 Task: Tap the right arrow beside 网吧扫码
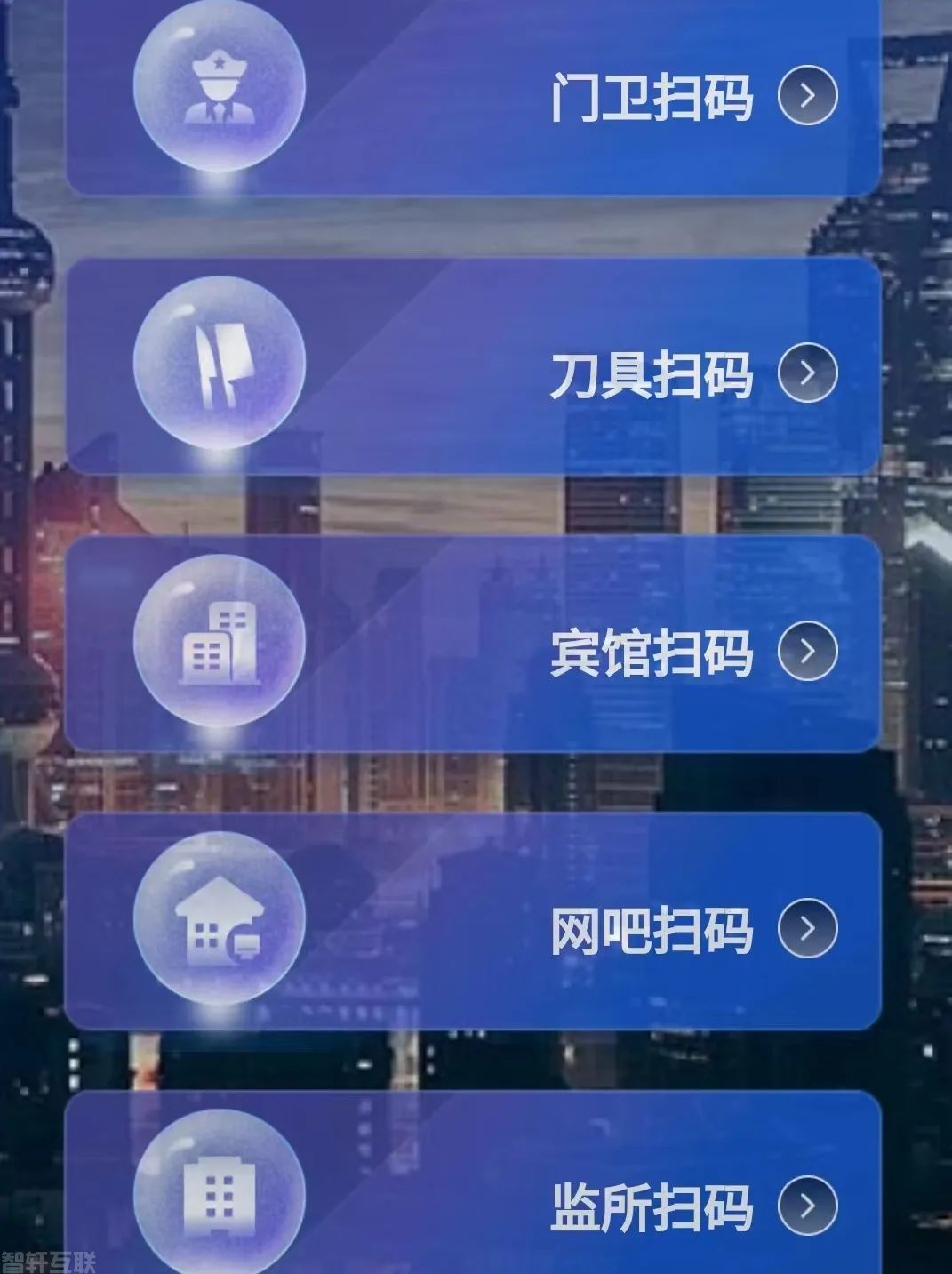pyautogui.click(x=807, y=930)
